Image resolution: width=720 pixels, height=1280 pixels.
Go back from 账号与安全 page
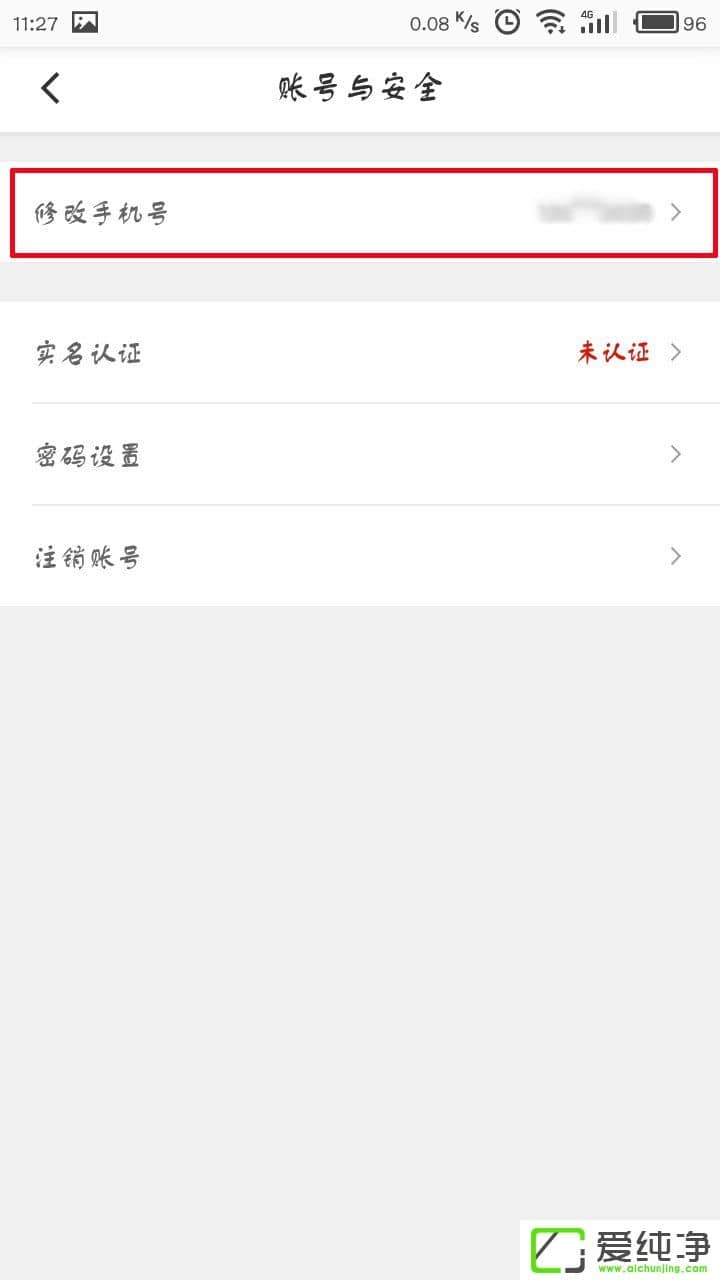[50, 88]
